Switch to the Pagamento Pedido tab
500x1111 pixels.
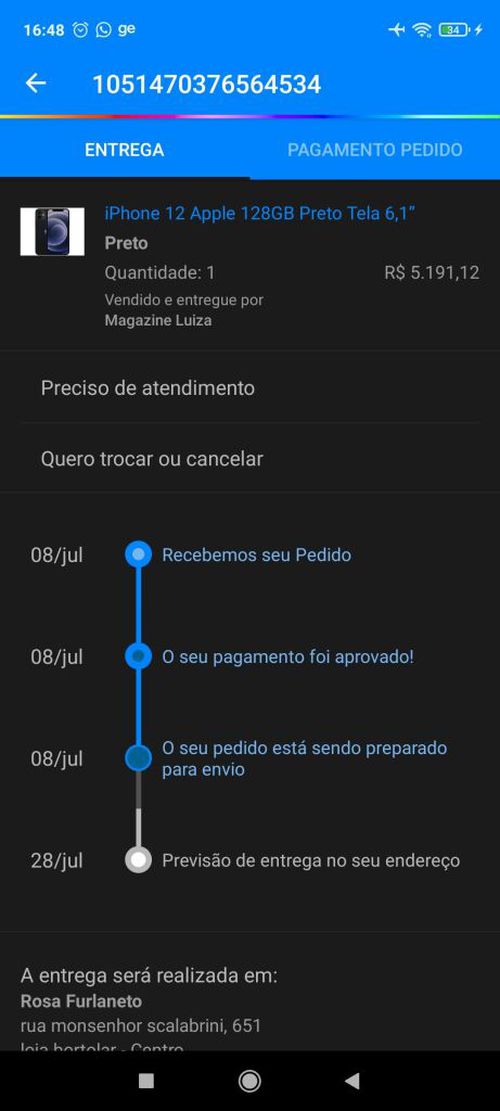pyautogui.click(x=375, y=150)
